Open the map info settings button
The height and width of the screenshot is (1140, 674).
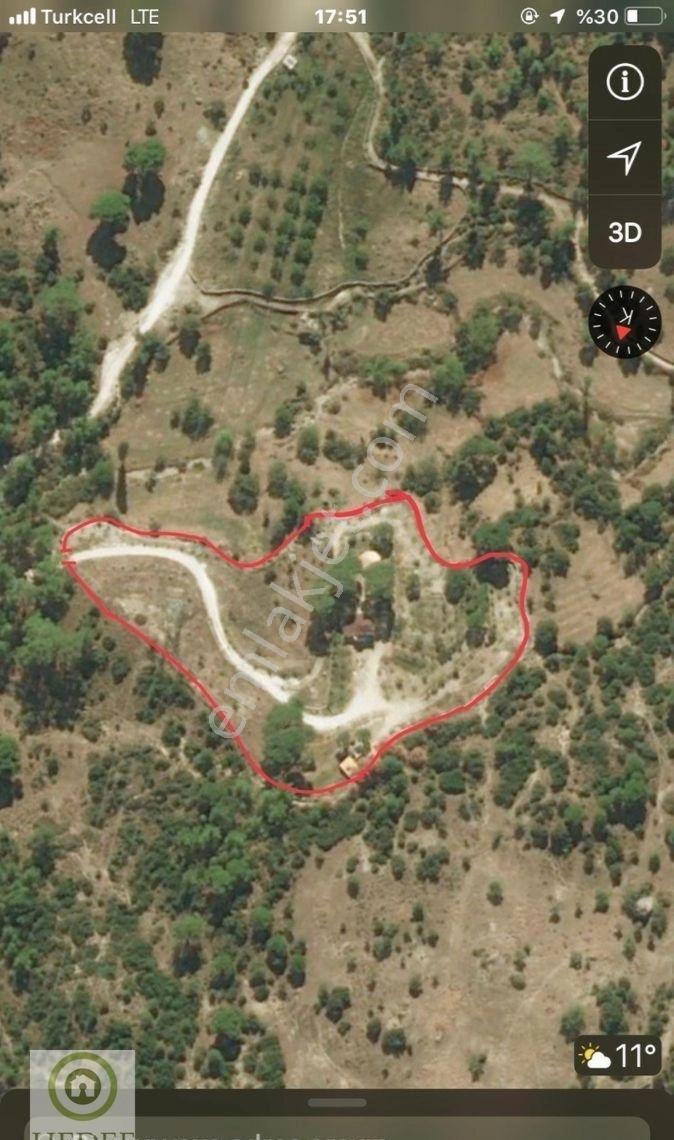click(625, 82)
